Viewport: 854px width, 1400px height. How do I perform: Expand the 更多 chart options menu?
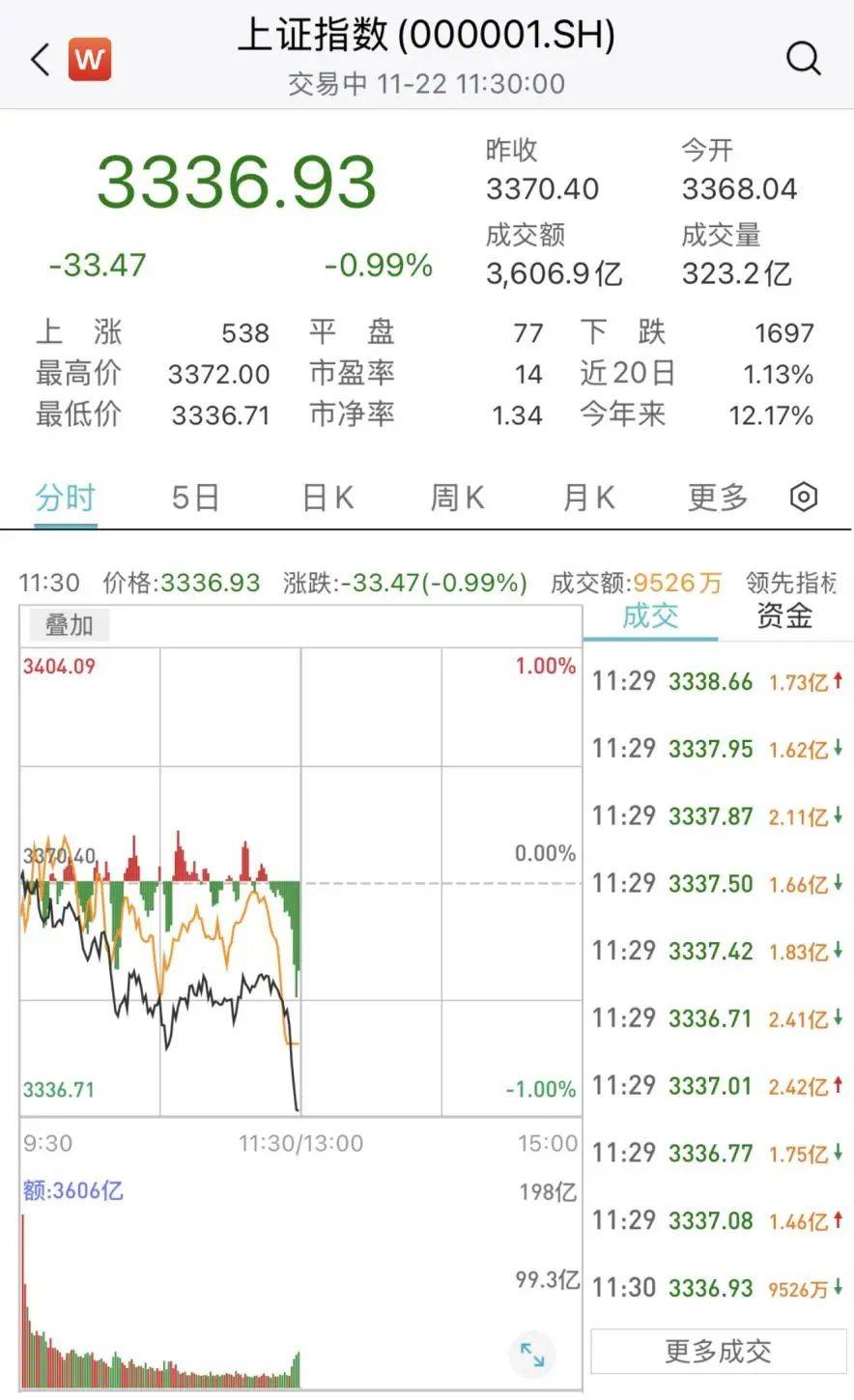tap(716, 497)
